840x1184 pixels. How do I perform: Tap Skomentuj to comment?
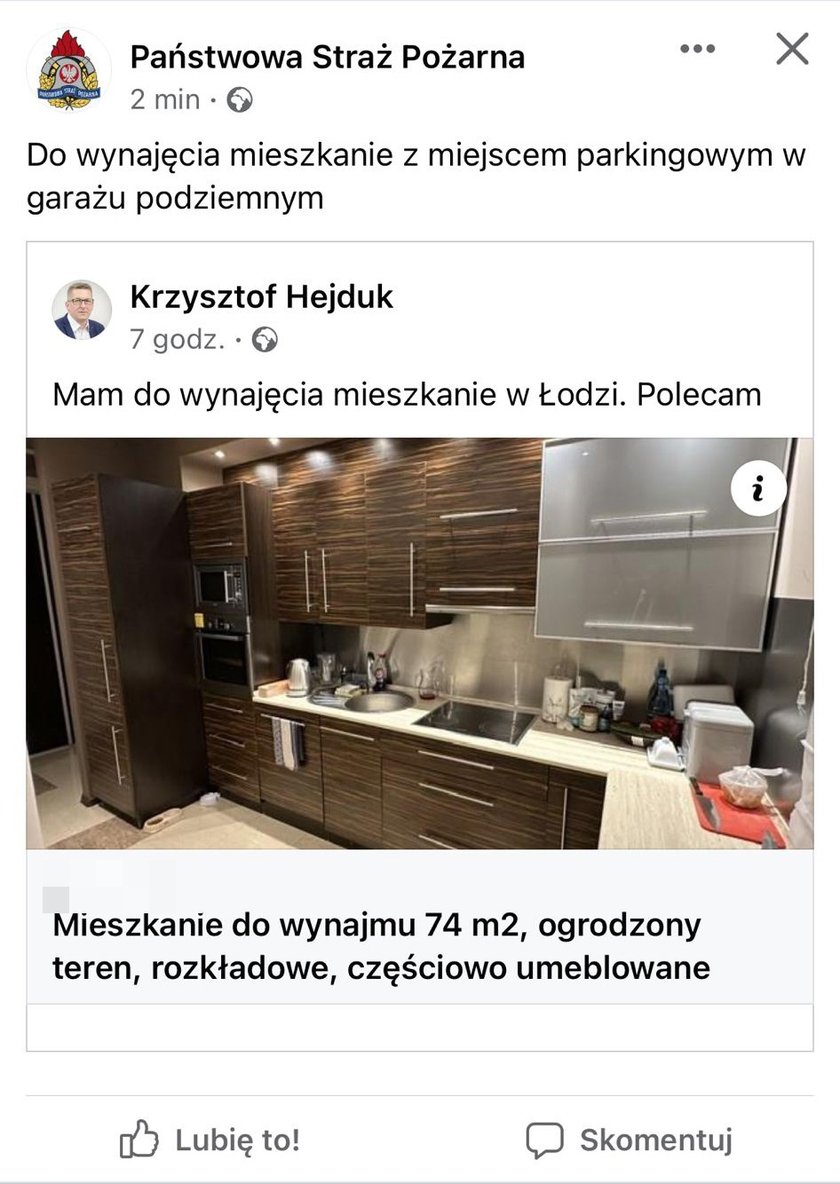pyautogui.click(x=630, y=1140)
